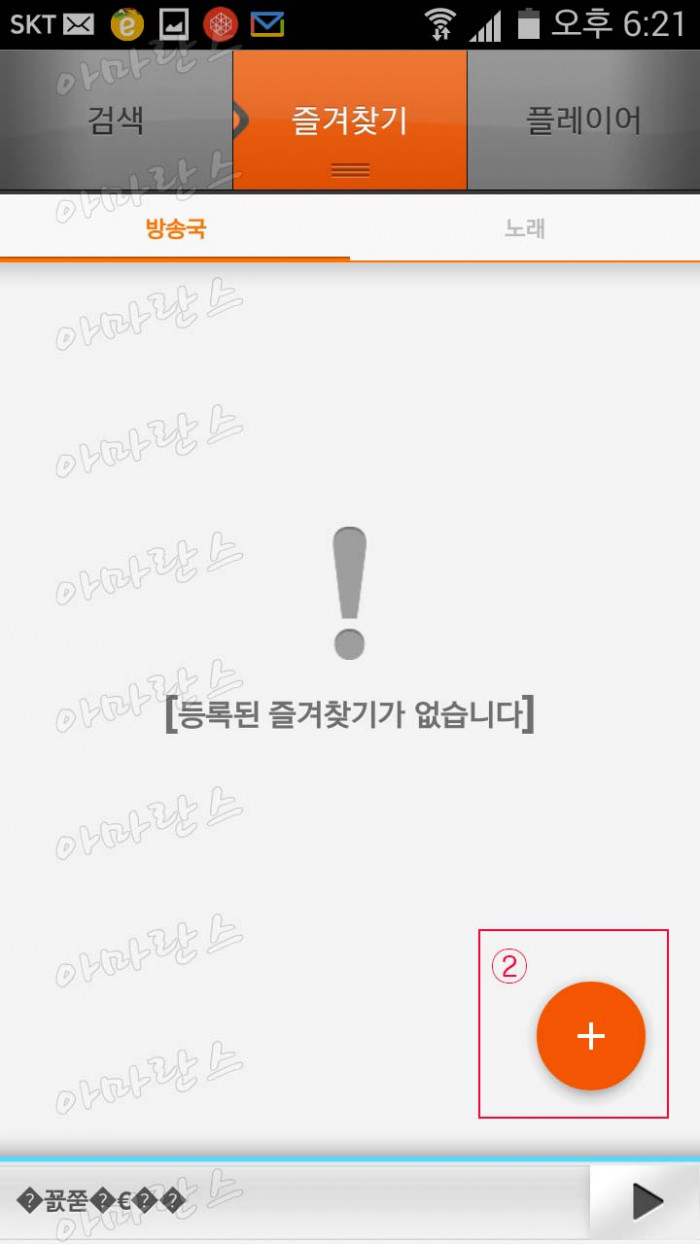Start playback with the play button
The width and height of the screenshot is (700, 1244).
coord(647,1201)
